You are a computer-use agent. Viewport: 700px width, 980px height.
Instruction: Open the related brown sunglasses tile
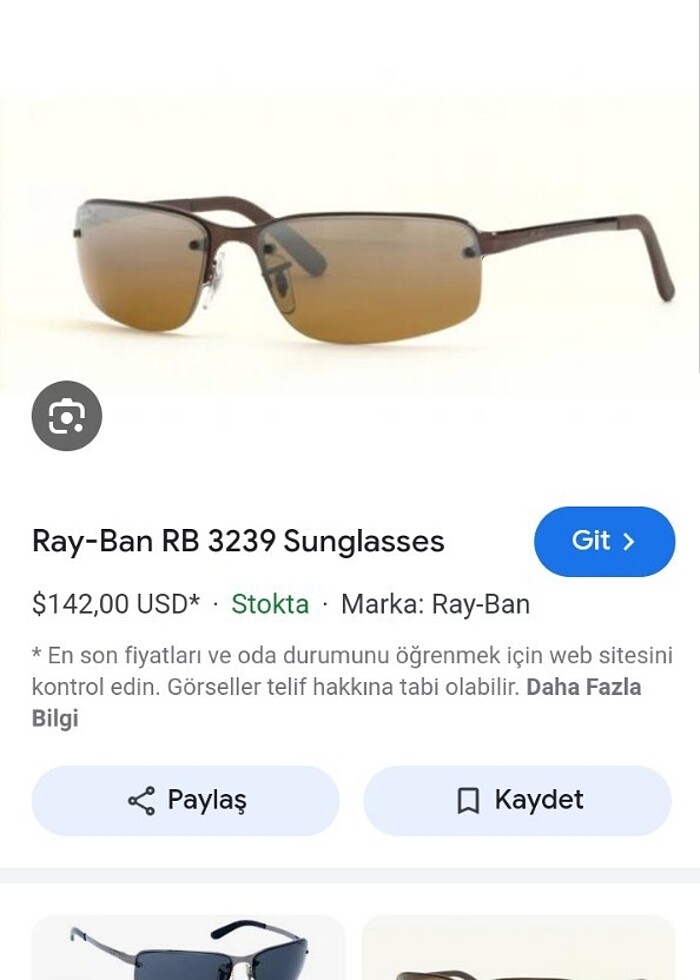(517, 950)
